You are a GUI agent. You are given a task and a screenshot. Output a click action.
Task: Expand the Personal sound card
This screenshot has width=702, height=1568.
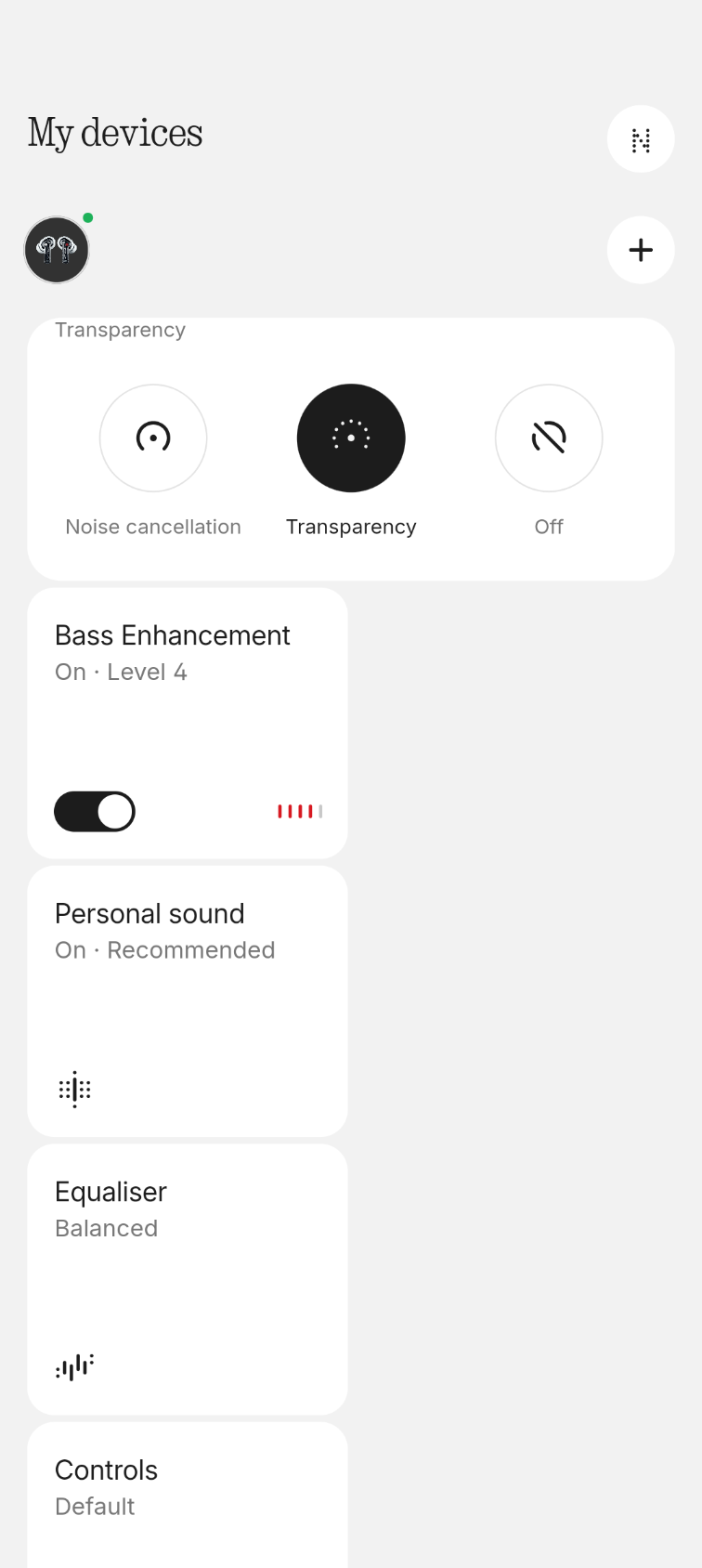[187, 1000]
